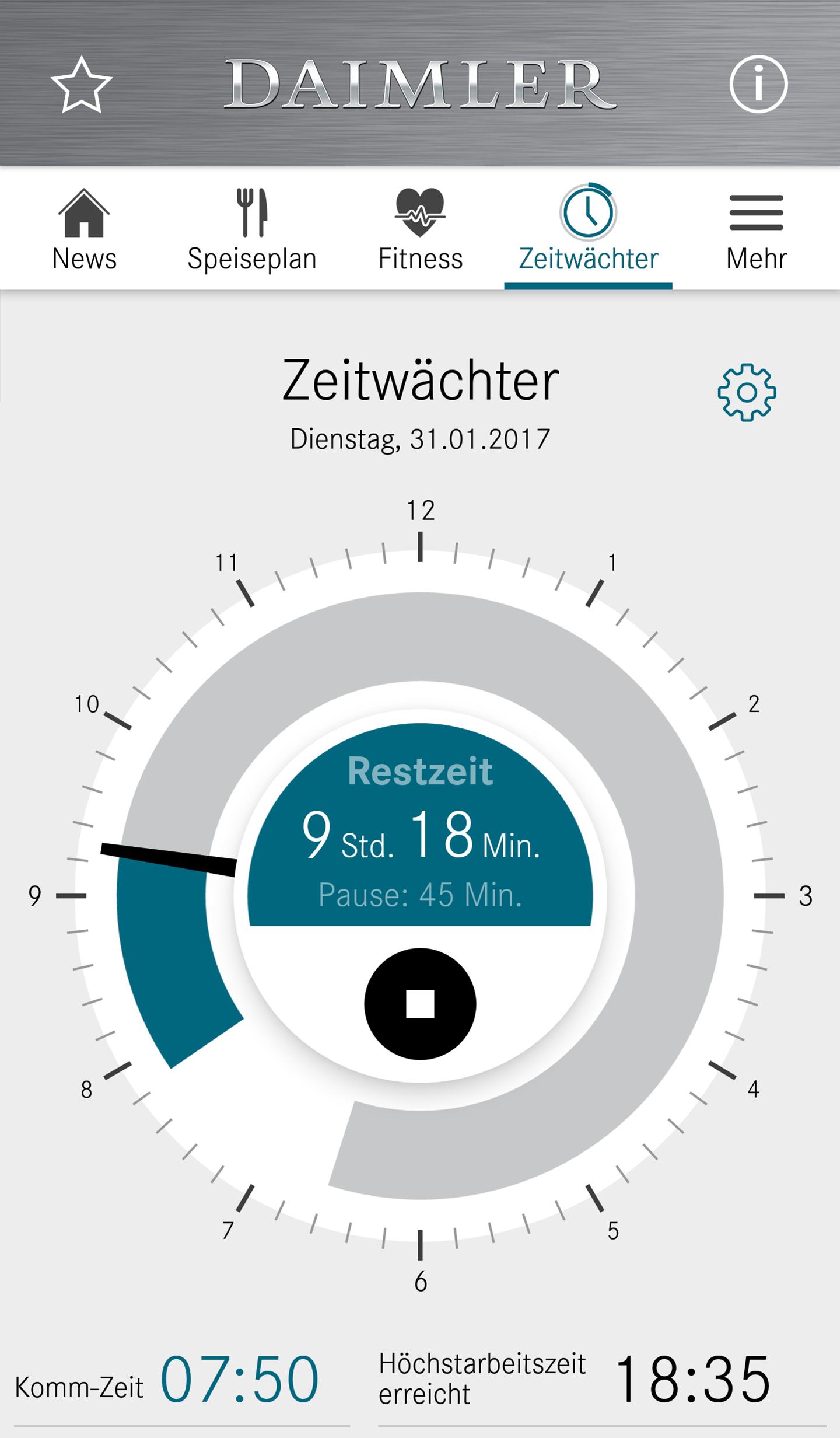Click the home icon above News
Image resolution: width=840 pixels, height=1438 pixels.
click(84, 212)
